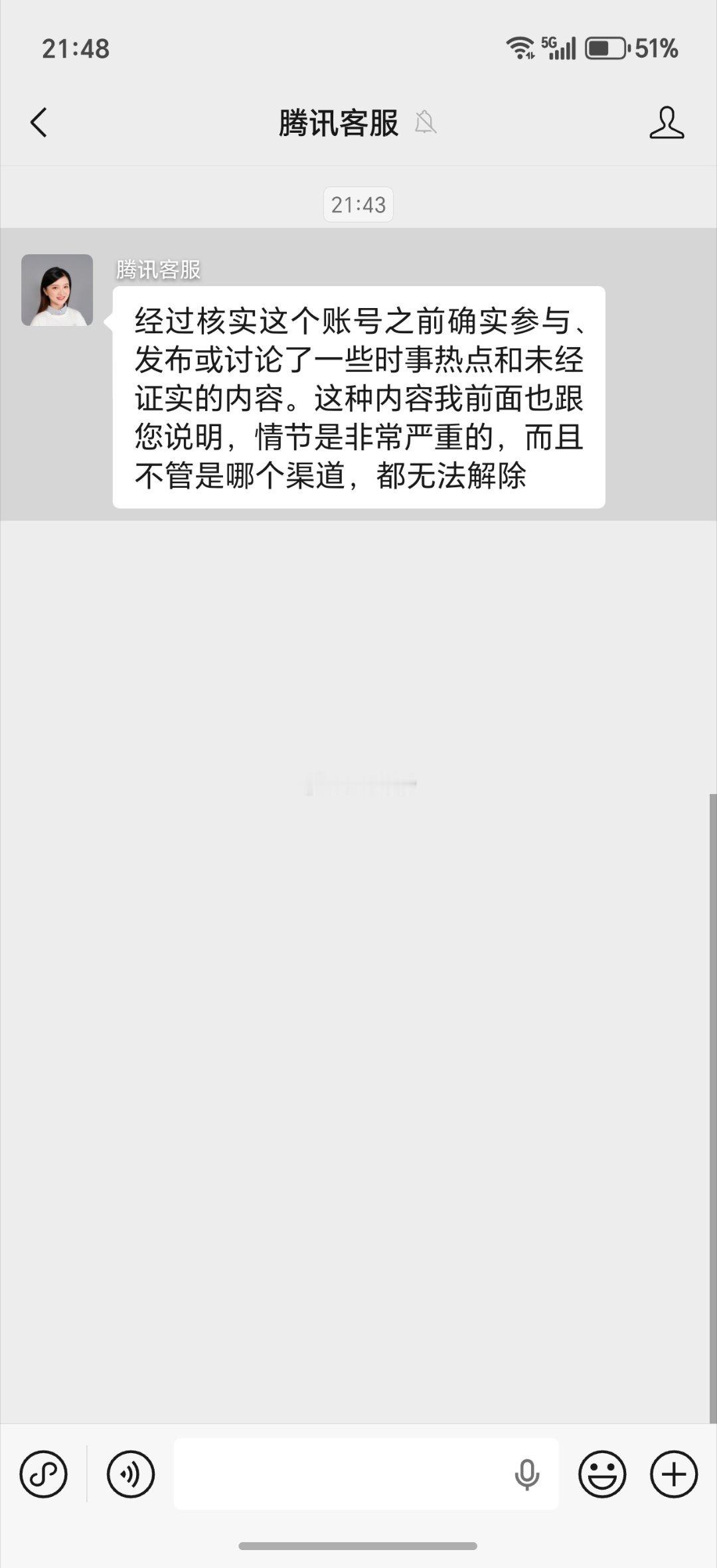Open the contact profile icon at top right
Viewport: 717px width, 1568px height.
(668, 123)
